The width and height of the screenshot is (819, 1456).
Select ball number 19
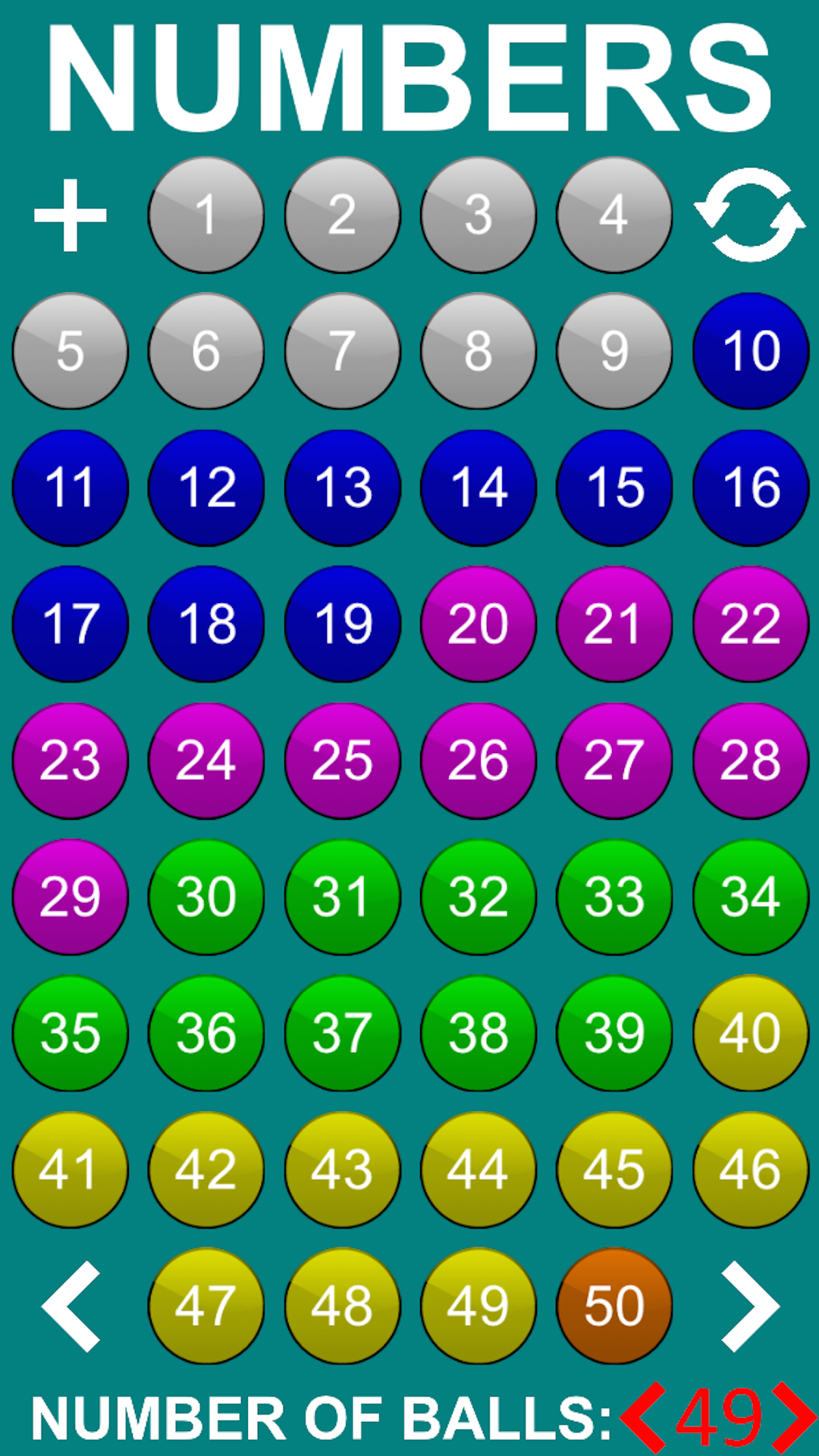coord(343,624)
